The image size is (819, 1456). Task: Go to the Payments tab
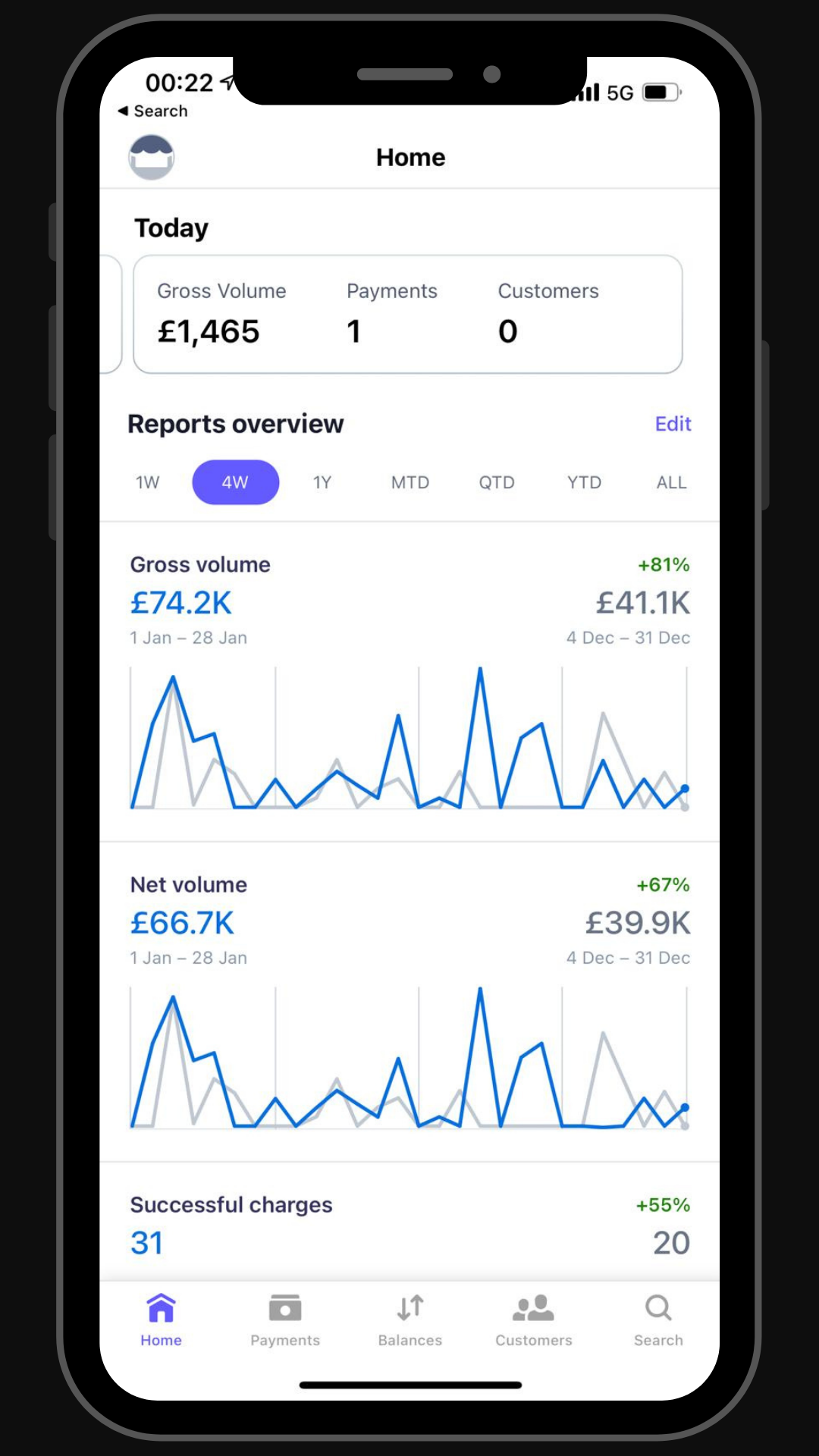[285, 1320]
